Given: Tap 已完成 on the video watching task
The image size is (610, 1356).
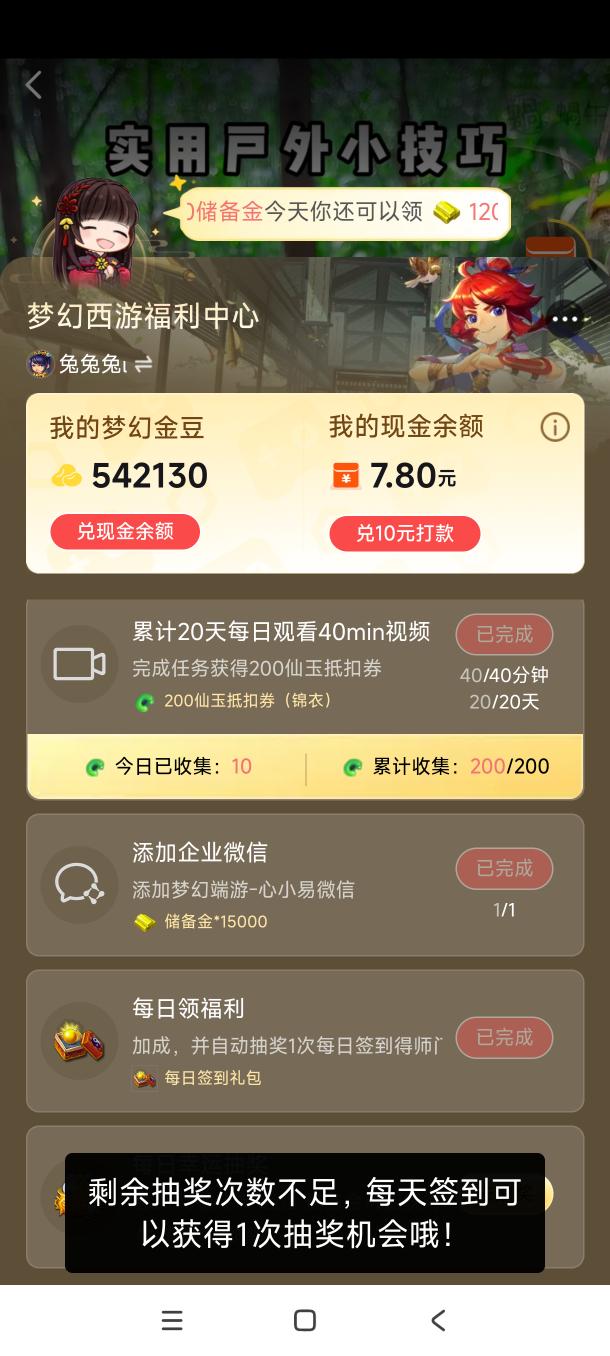Looking at the screenshot, I should (x=504, y=634).
